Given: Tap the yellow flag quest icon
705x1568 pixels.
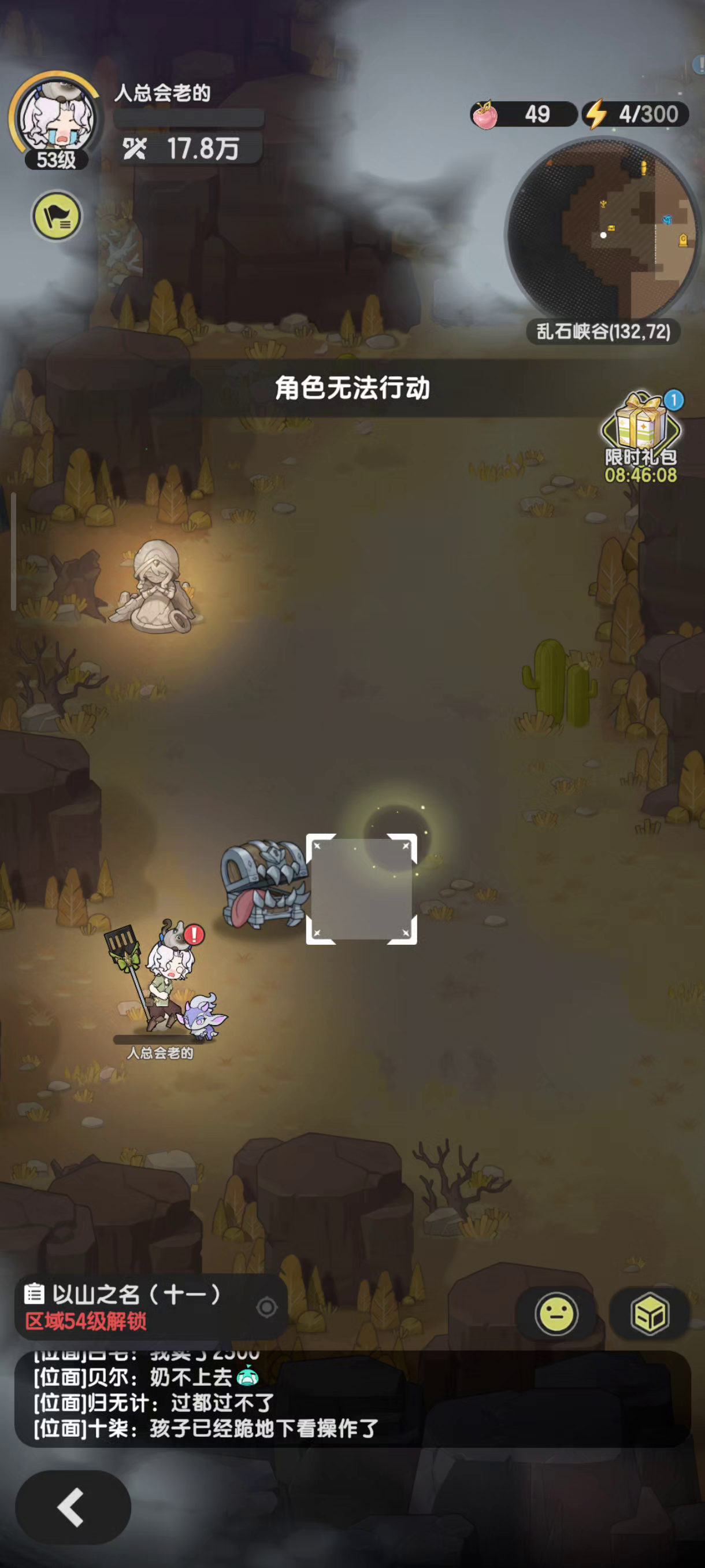Looking at the screenshot, I should pyautogui.click(x=57, y=216).
